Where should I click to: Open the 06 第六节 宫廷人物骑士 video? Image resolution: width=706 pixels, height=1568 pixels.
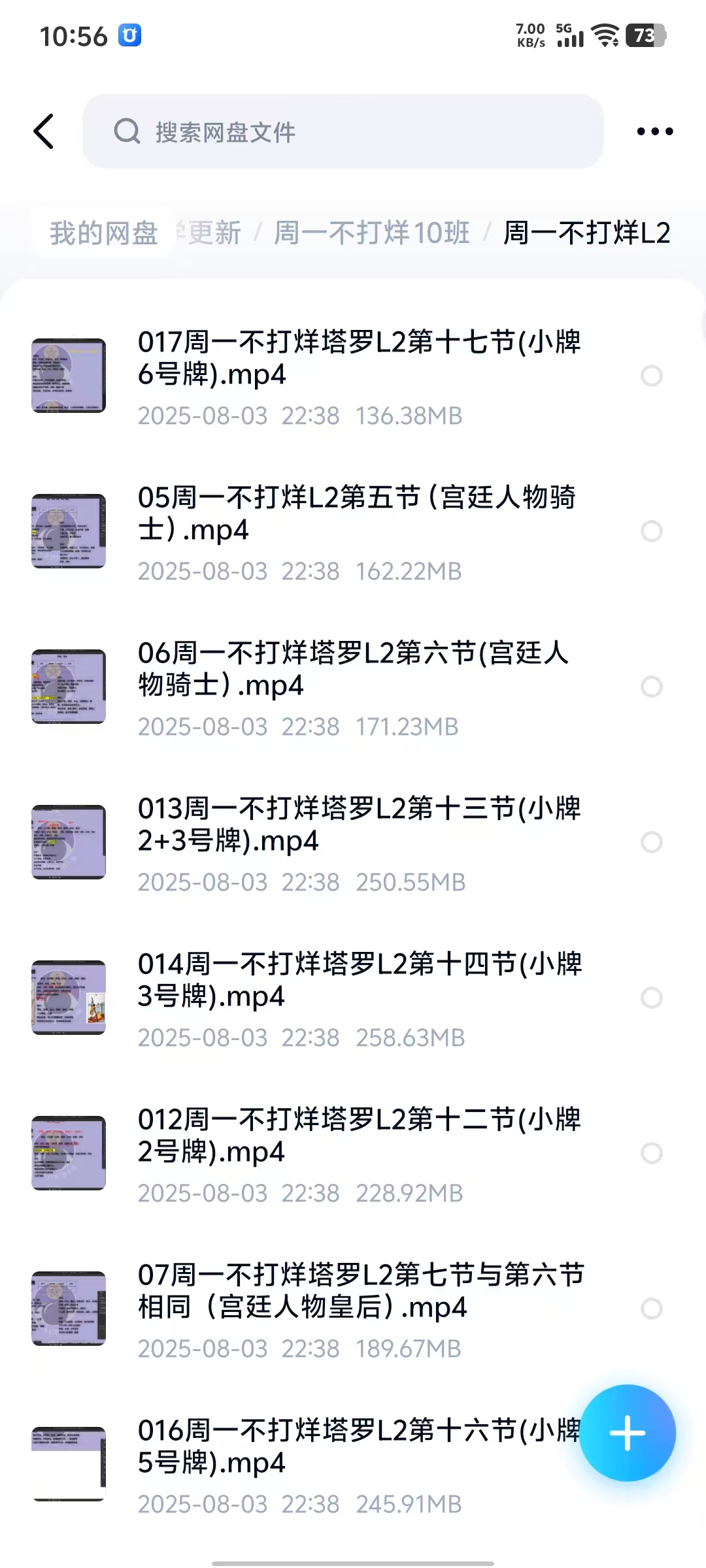pos(353,669)
